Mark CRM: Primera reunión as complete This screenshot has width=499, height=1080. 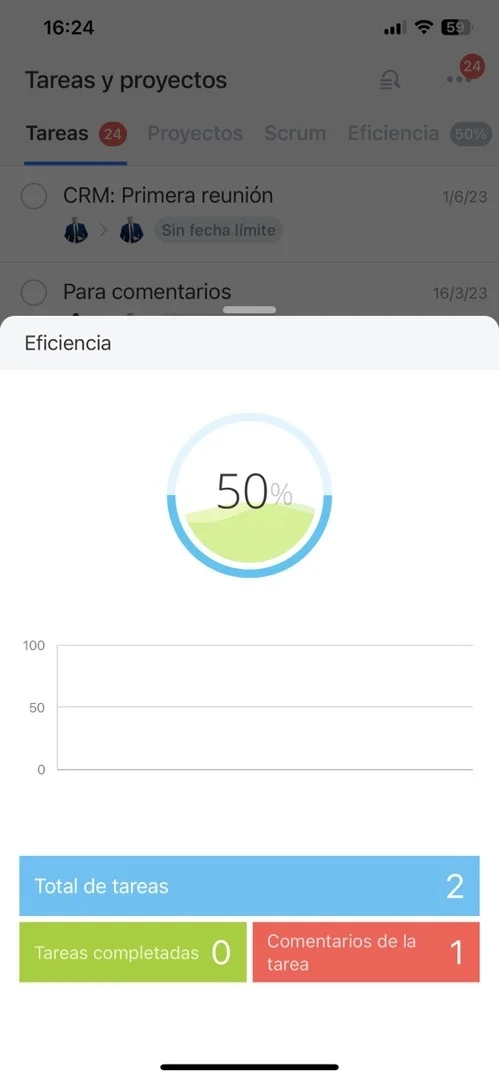click(x=33, y=196)
